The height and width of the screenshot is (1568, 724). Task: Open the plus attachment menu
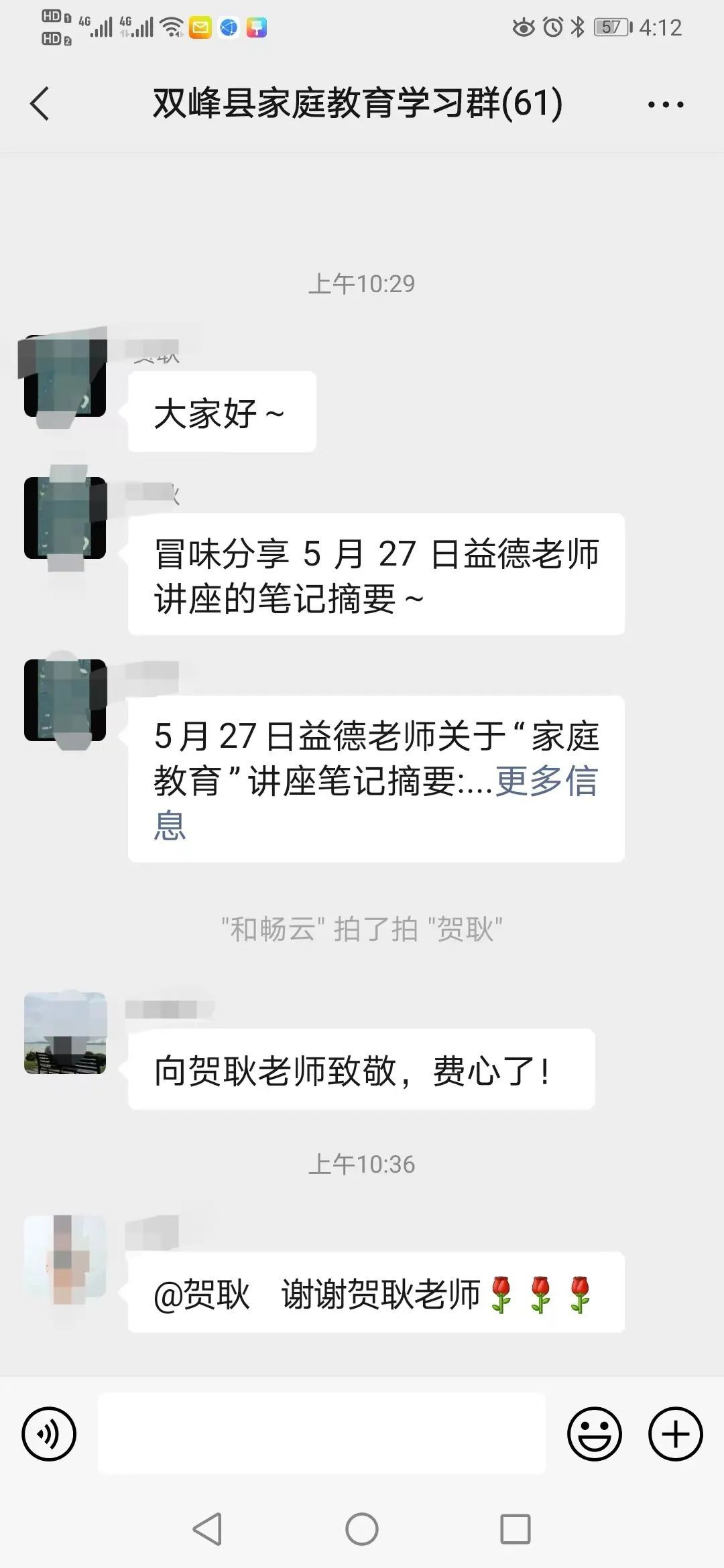[x=675, y=1434]
